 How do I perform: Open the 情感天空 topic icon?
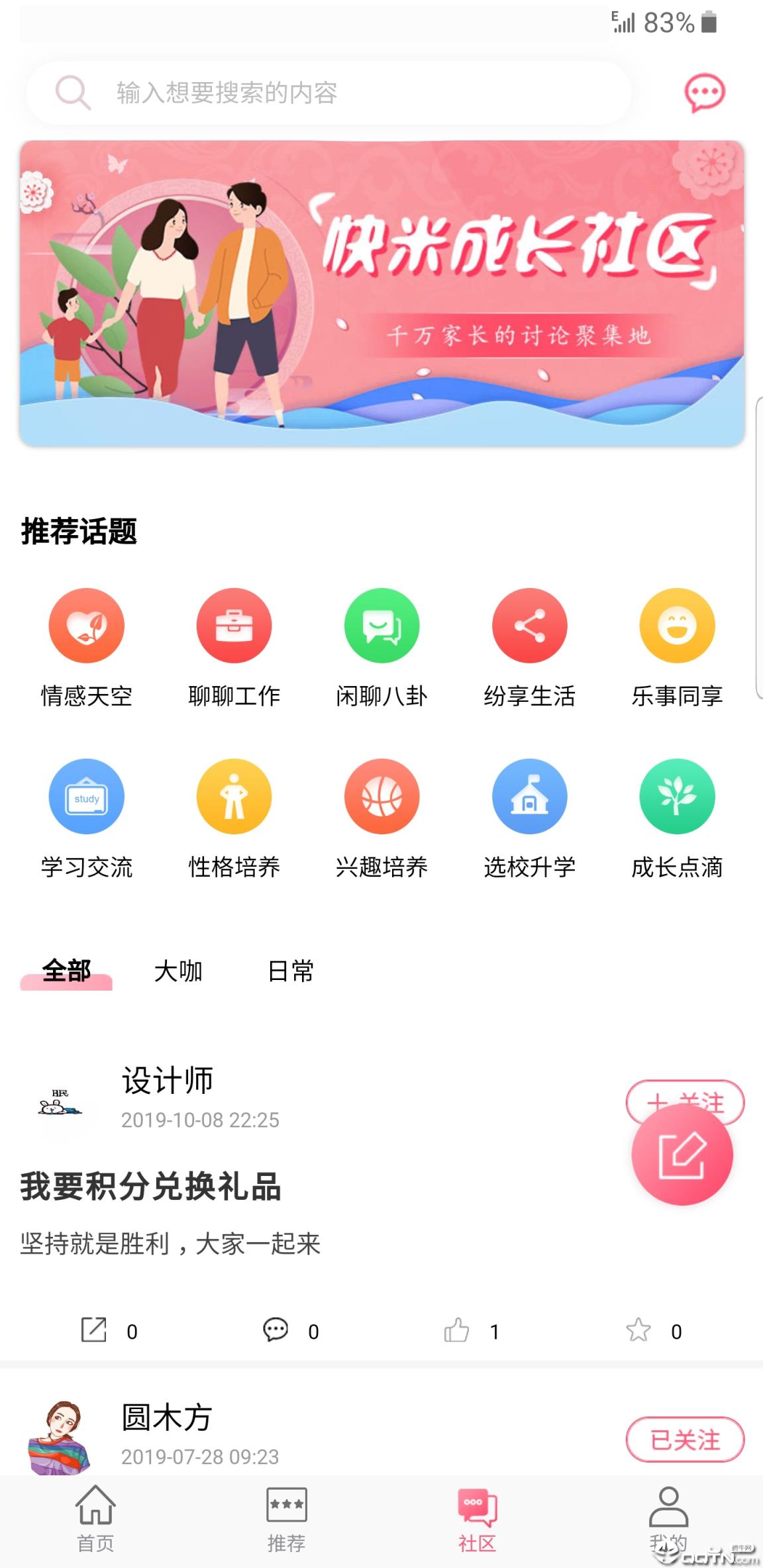(x=86, y=625)
